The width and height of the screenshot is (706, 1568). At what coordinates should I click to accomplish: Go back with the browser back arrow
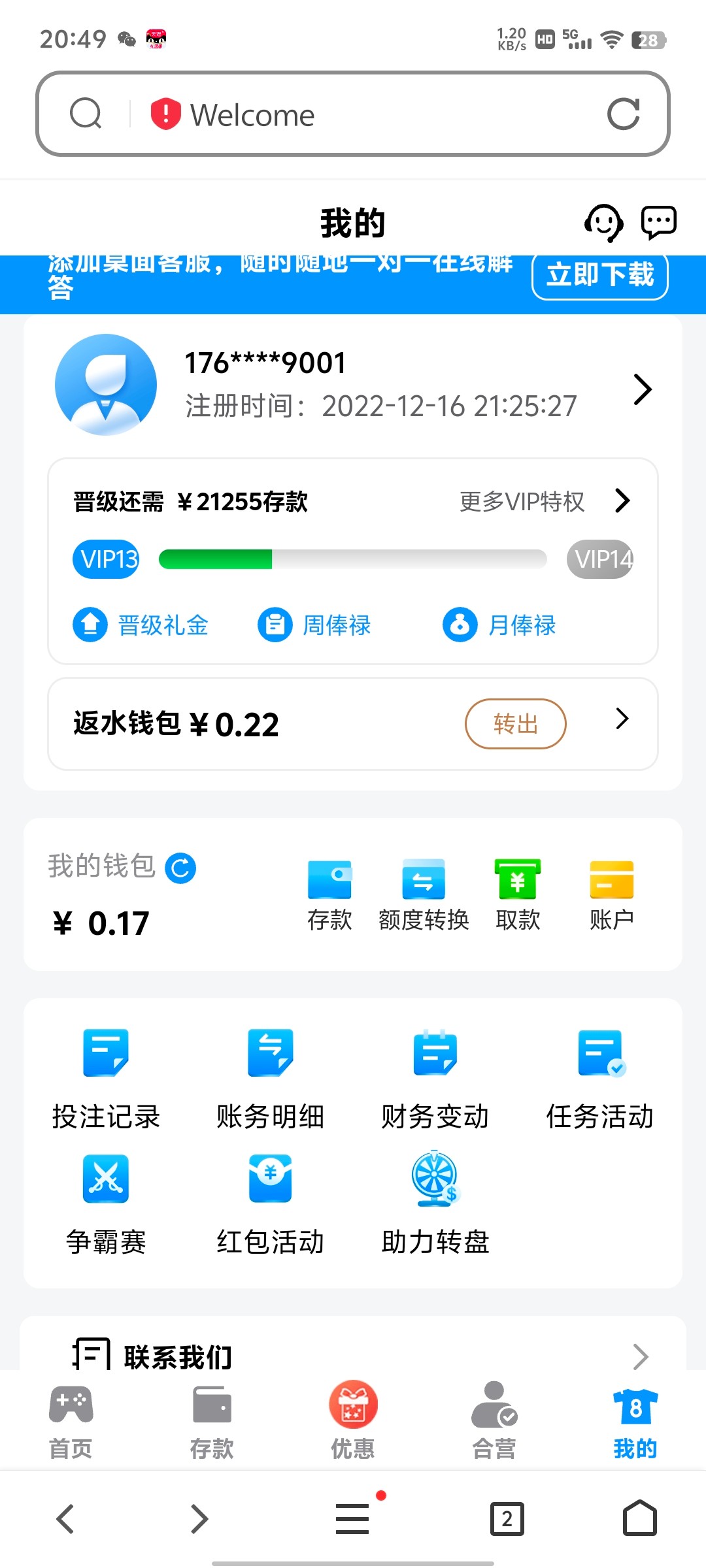point(65,1519)
